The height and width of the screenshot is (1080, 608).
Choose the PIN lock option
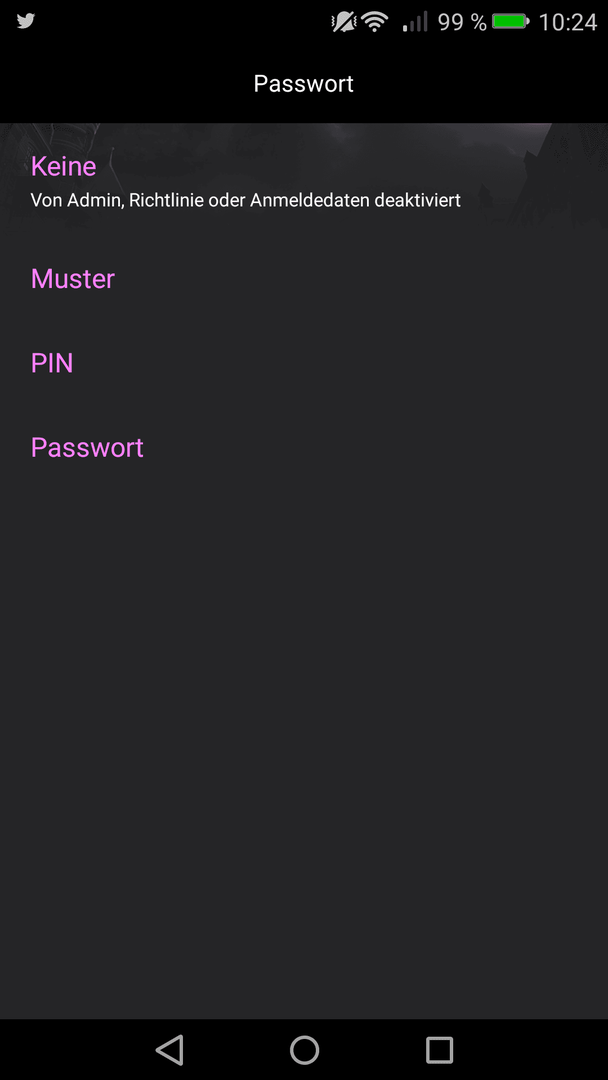coord(304,363)
